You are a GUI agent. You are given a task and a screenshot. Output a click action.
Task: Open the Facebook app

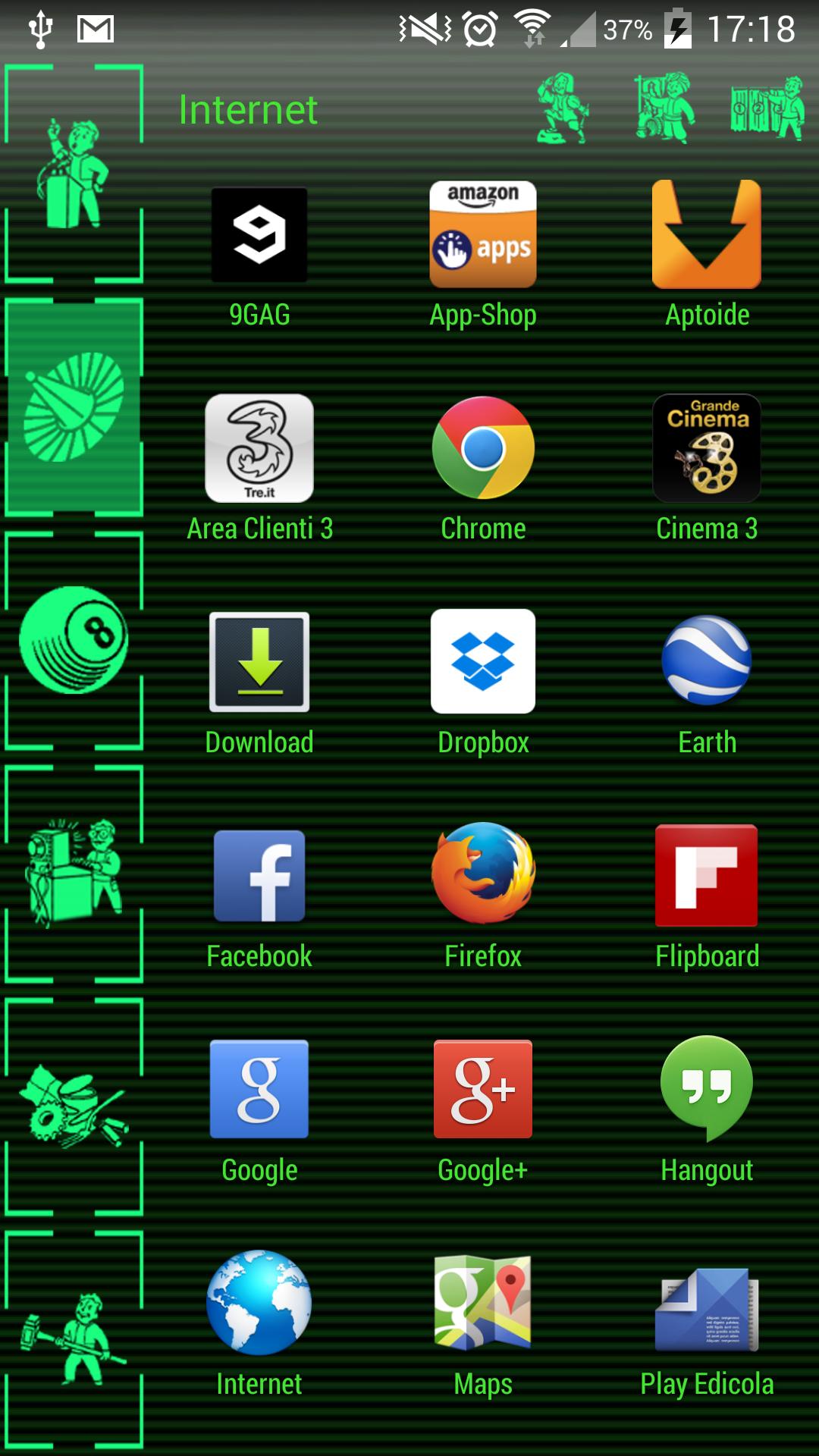click(x=259, y=877)
